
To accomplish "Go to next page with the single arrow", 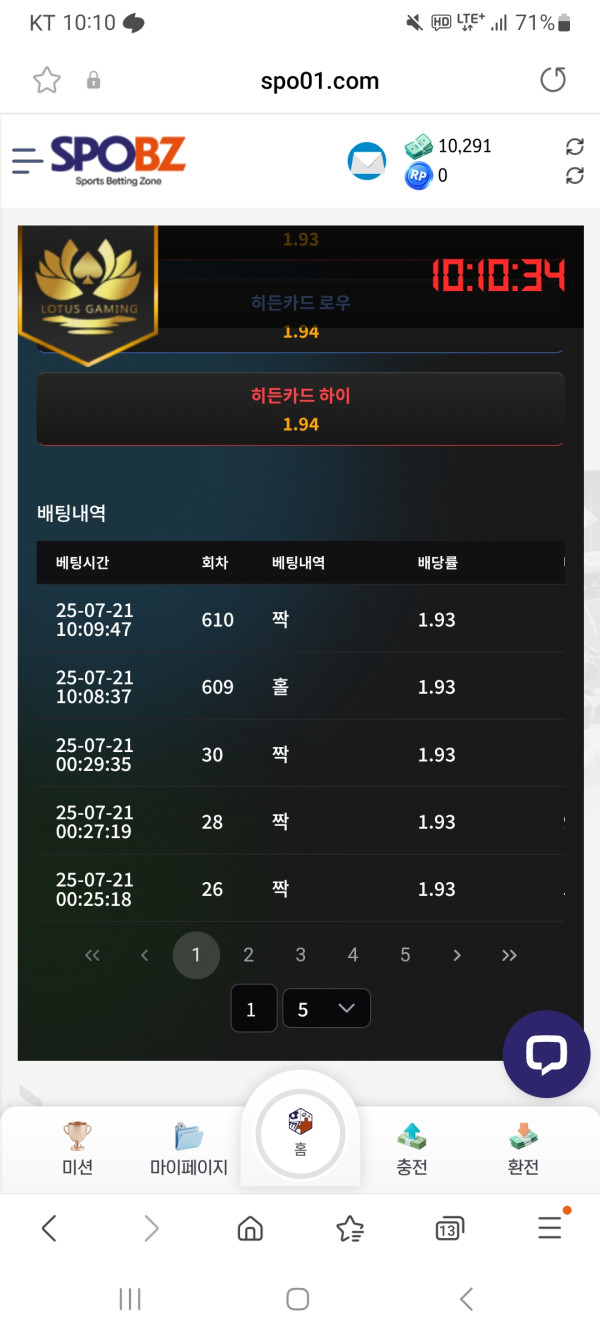I will (457, 955).
